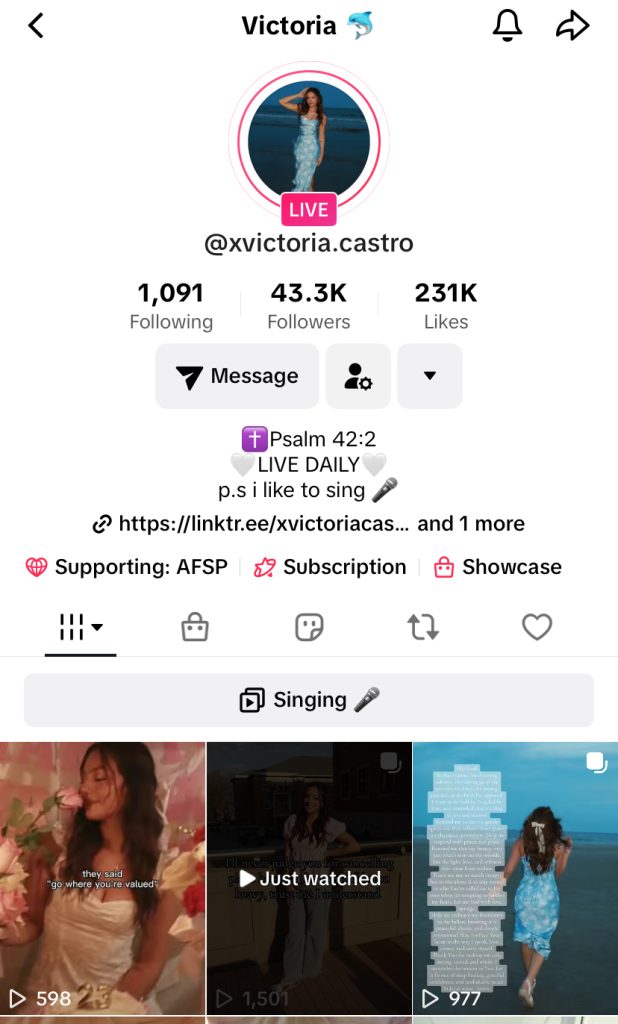Open the Showcase shop
This screenshot has height=1024, width=618.
point(497,567)
